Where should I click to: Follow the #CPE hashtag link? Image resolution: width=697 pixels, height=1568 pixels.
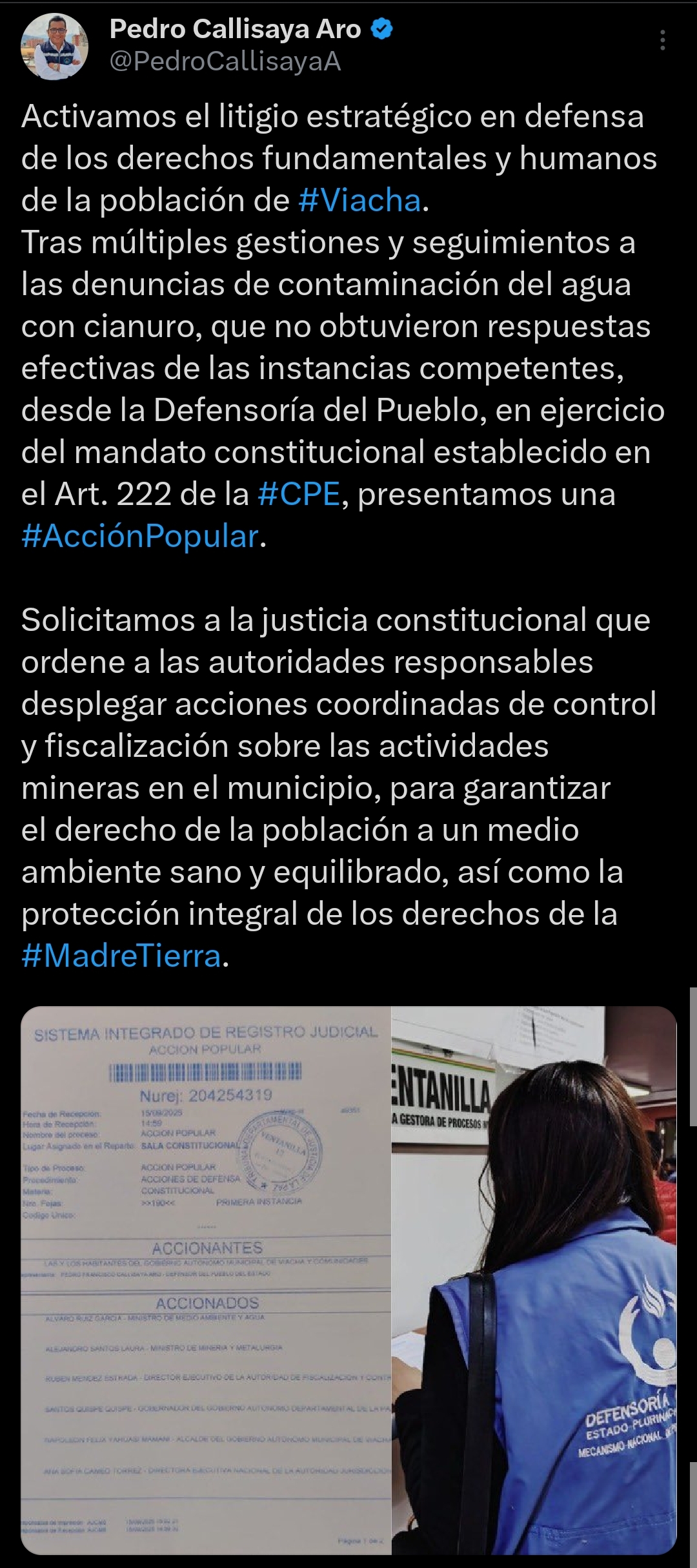[x=299, y=495]
